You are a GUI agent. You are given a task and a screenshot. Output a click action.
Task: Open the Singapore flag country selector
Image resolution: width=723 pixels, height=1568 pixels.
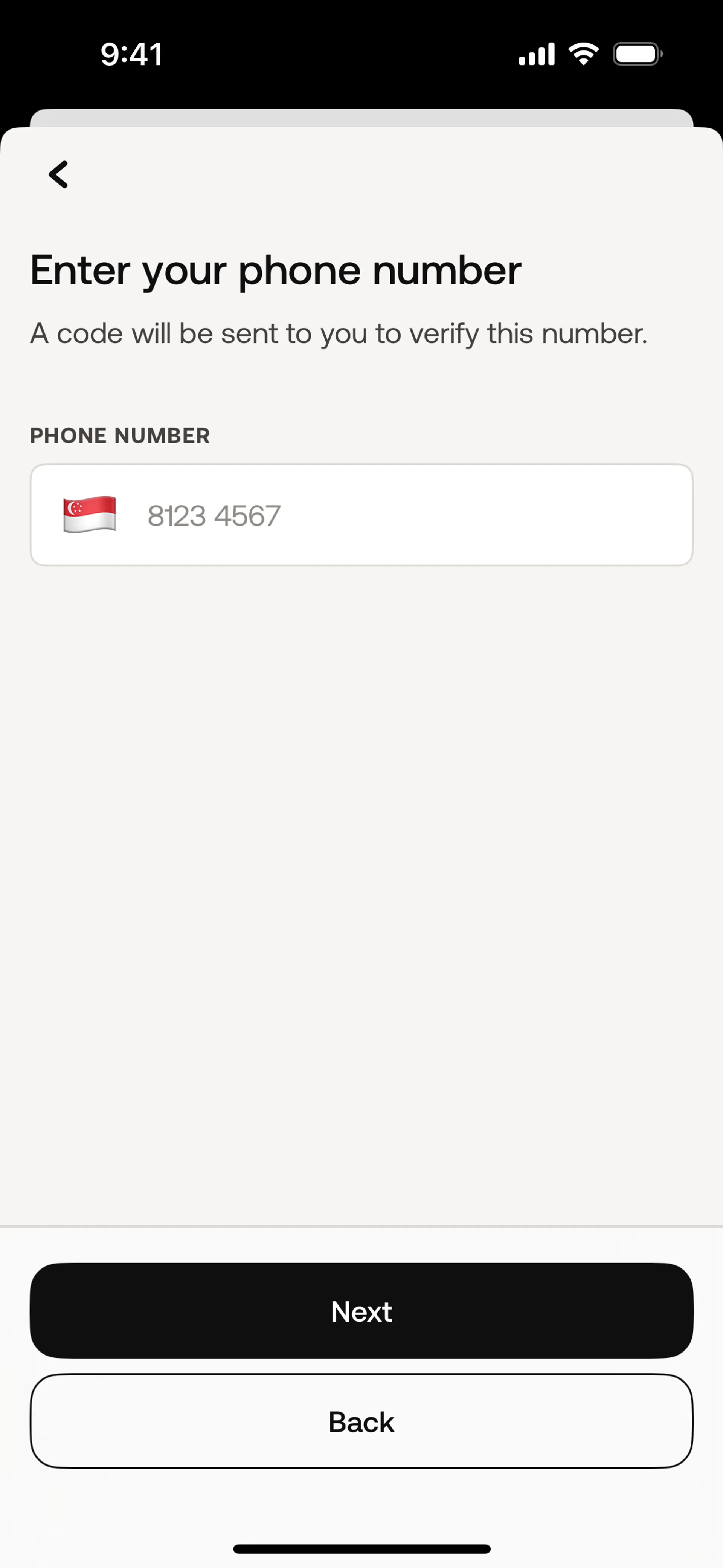click(x=90, y=515)
